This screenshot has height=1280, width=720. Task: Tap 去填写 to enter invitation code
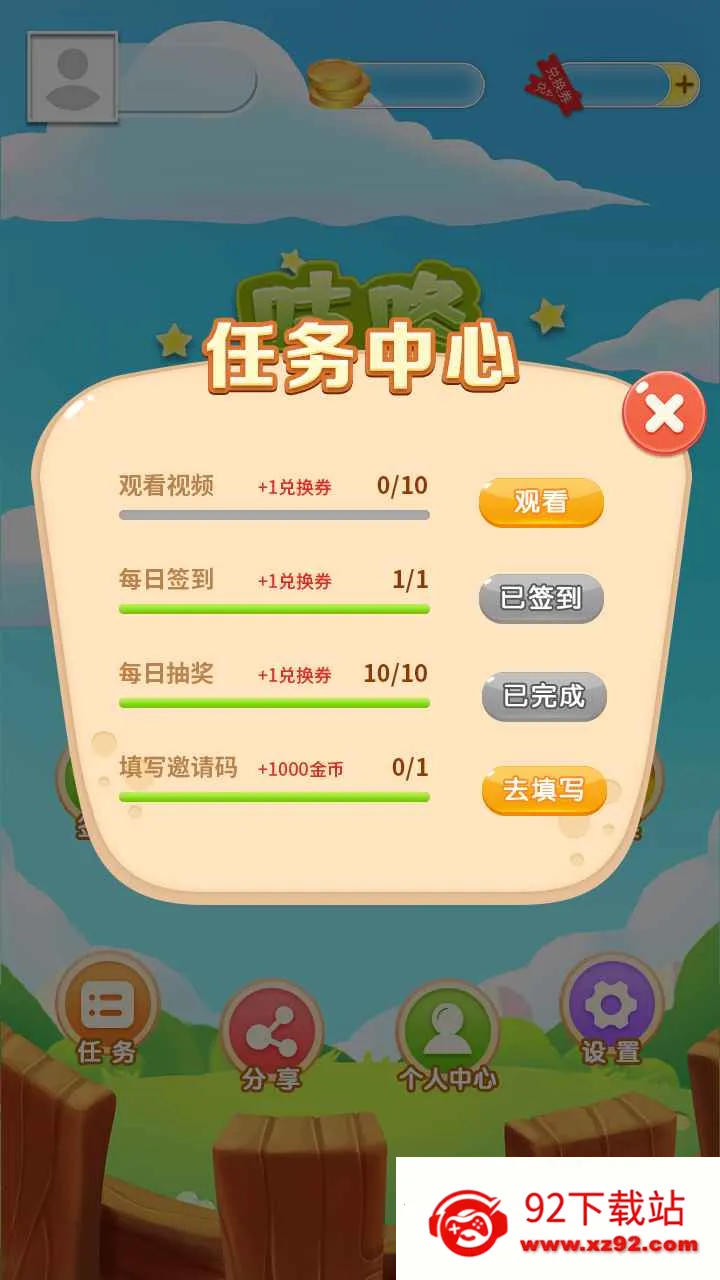544,790
